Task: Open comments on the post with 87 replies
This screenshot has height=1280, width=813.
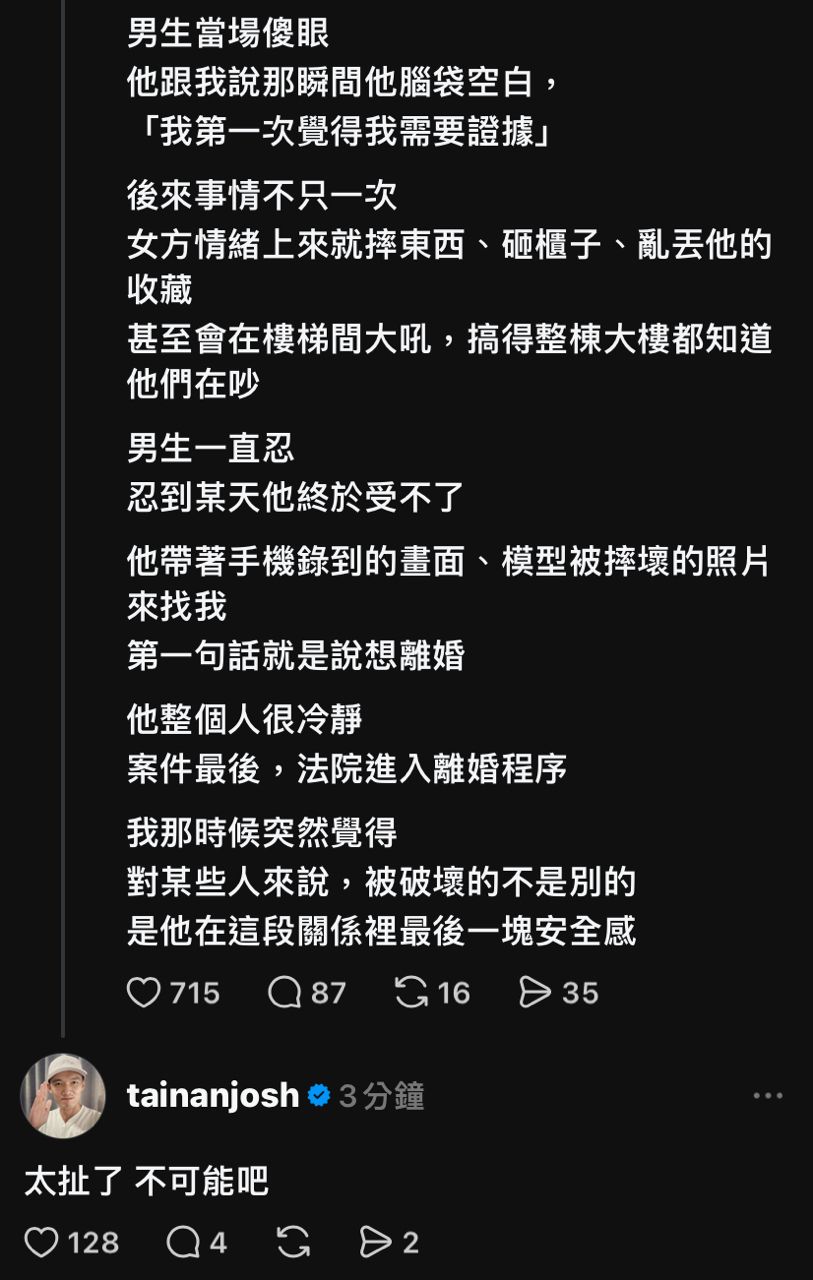Action: pyautogui.click(x=285, y=992)
